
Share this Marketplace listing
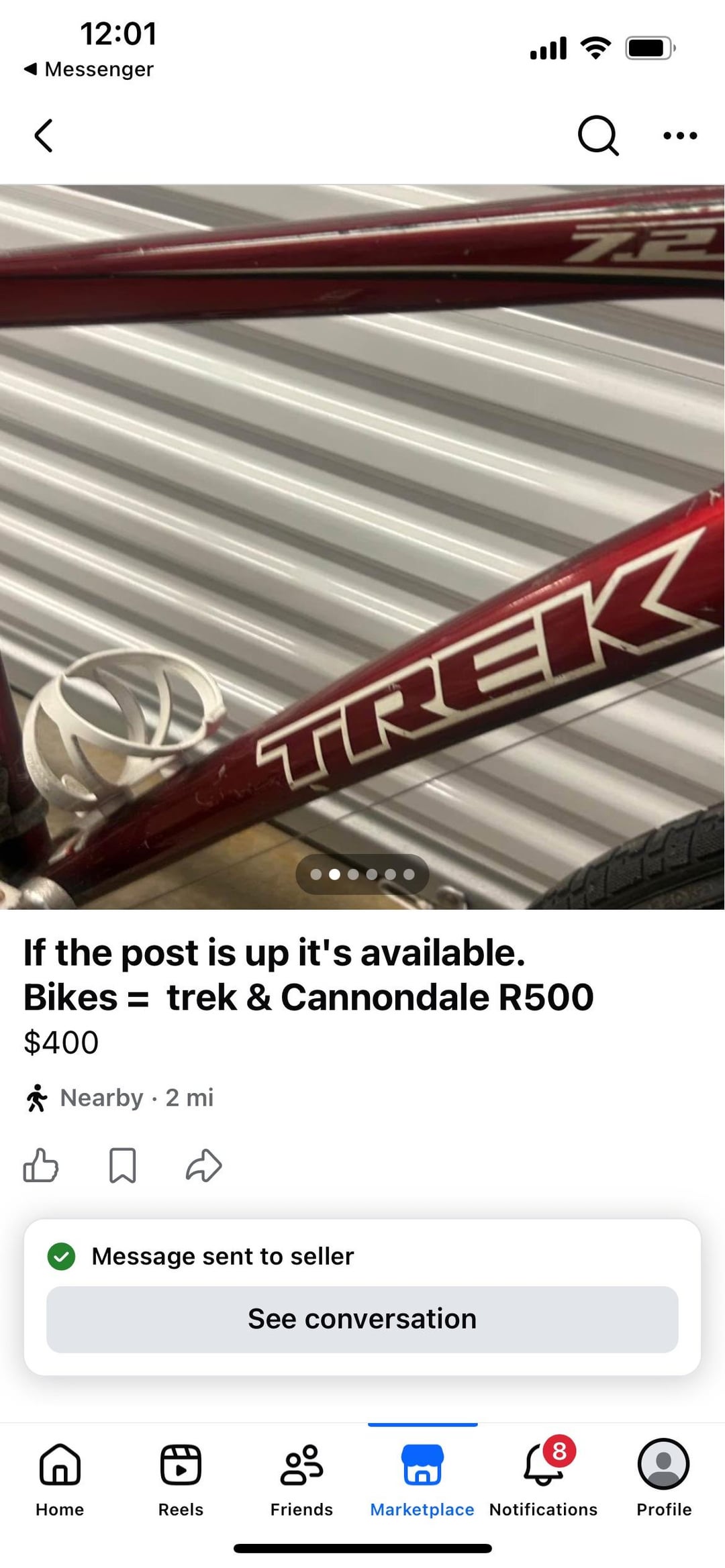tap(204, 1165)
